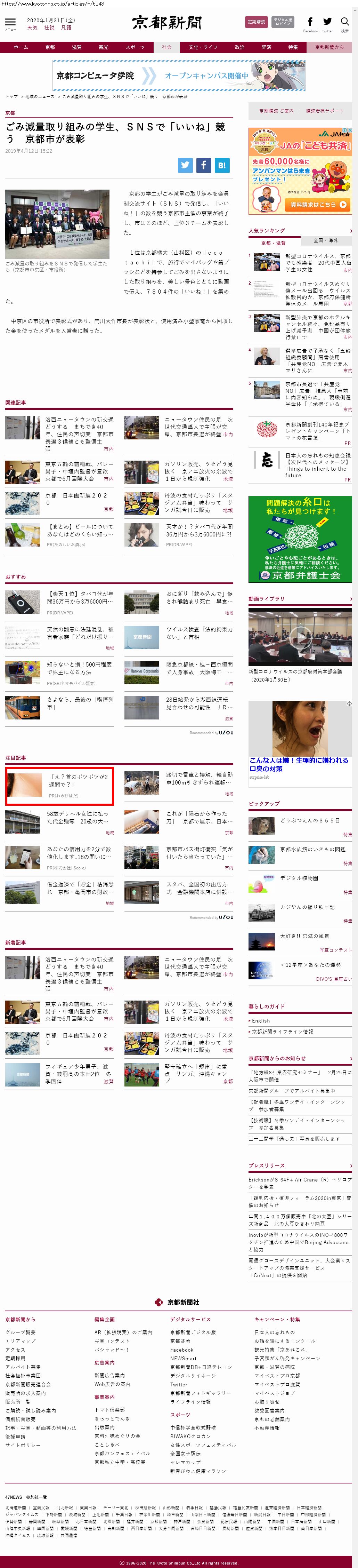Switch ranking to 全国・海外 tab
358x1568 pixels.
click(325, 240)
